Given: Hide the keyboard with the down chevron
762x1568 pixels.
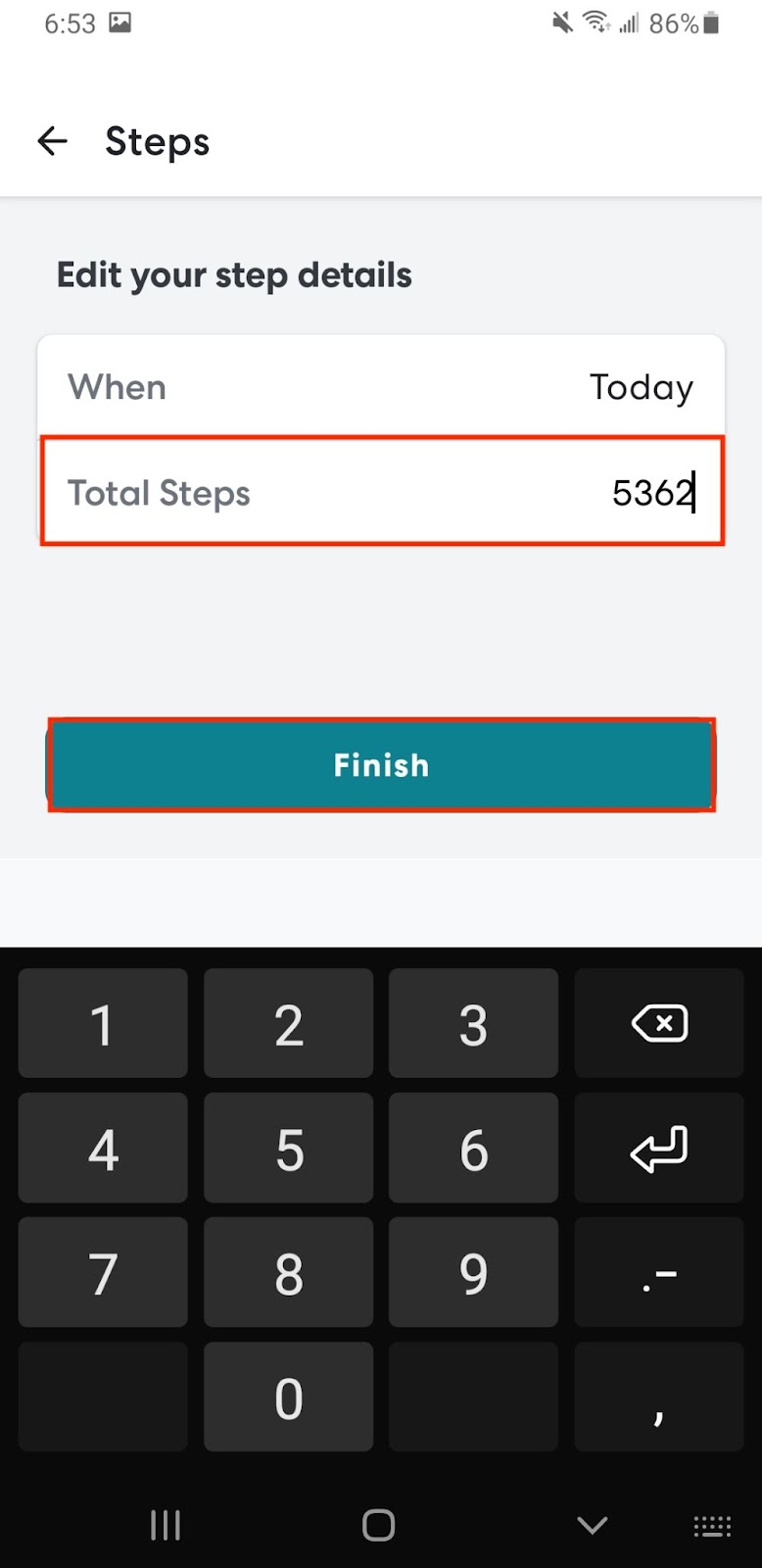Looking at the screenshot, I should click(593, 1525).
